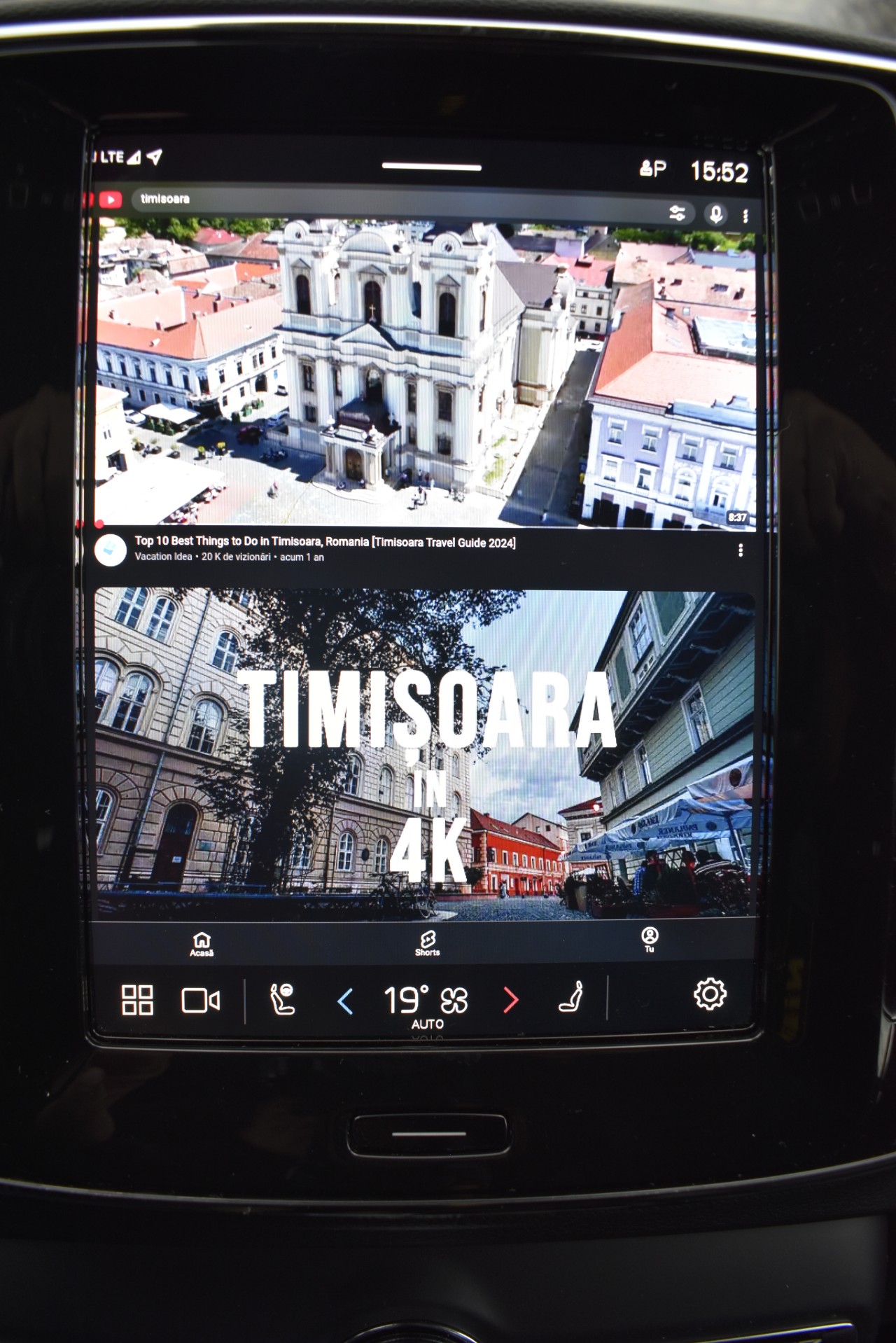Open the Tu profile tab

[x=650, y=940]
